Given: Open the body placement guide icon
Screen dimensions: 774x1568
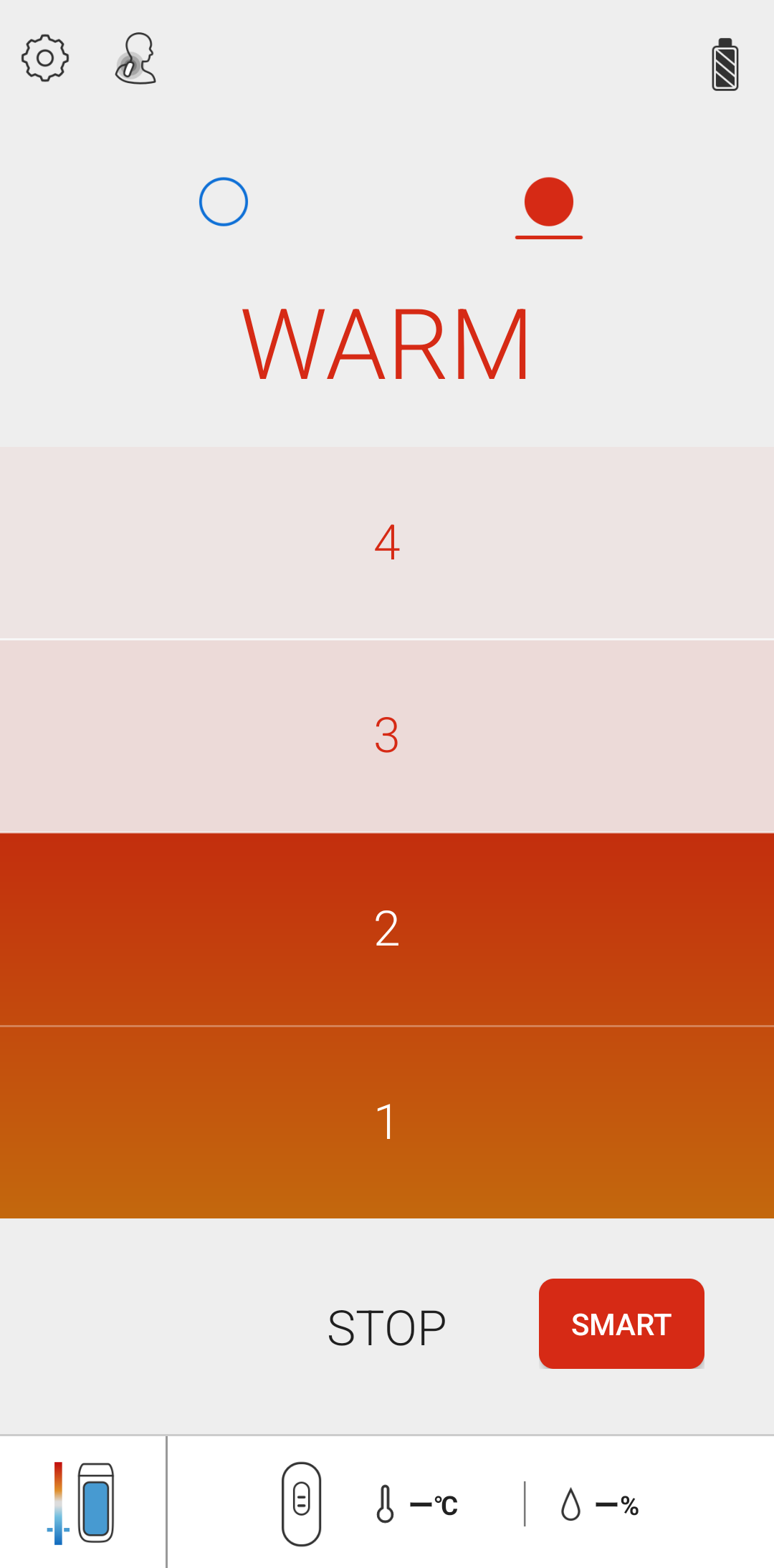Looking at the screenshot, I should pyautogui.click(x=135, y=59).
